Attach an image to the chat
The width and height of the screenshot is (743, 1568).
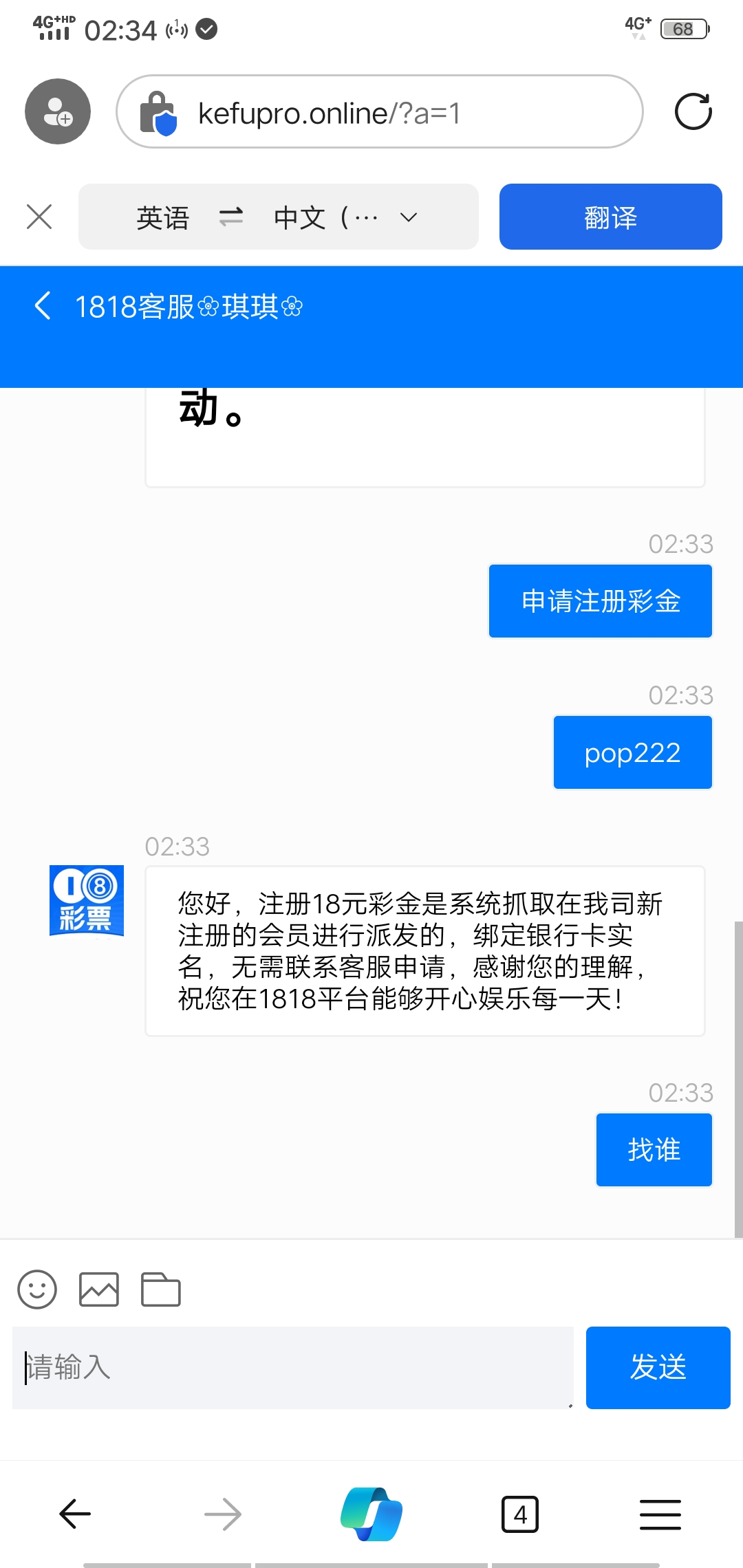click(x=99, y=1289)
